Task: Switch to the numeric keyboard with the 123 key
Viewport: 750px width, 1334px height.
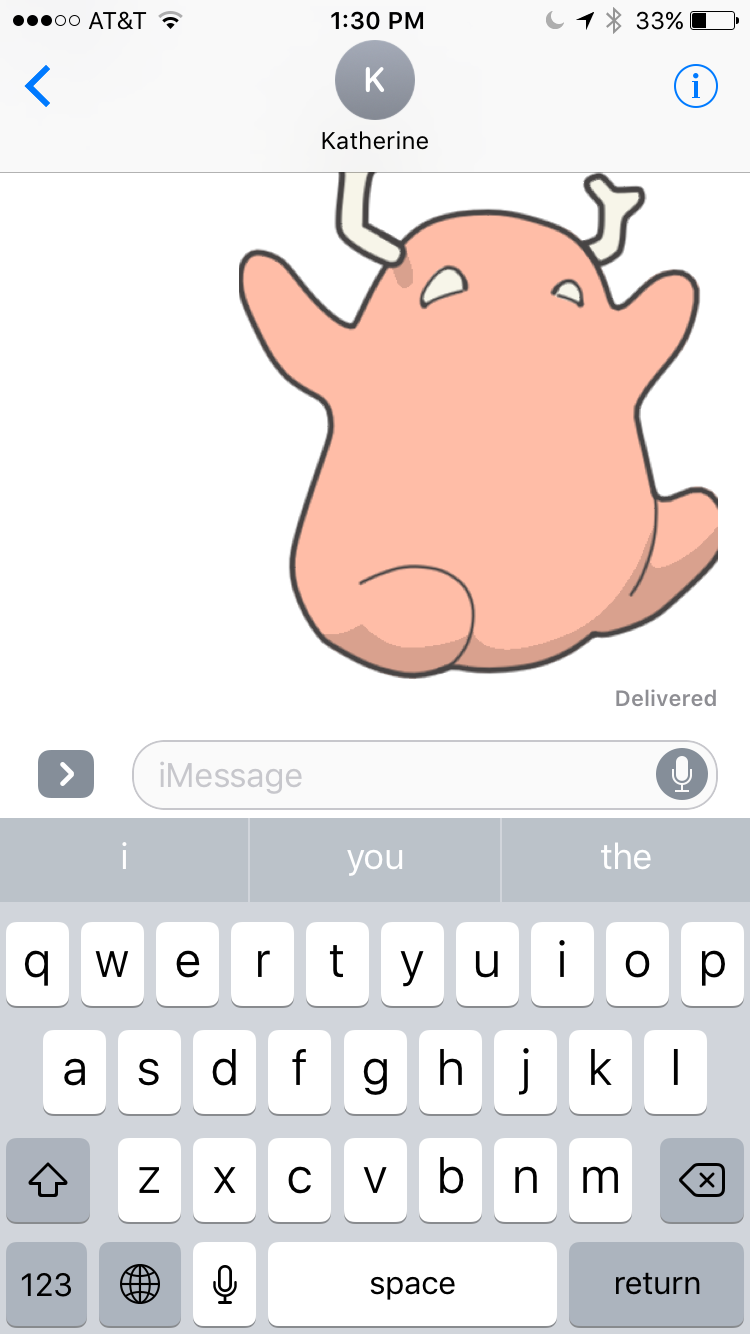Action: pyautogui.click(x=46, y=1283)
